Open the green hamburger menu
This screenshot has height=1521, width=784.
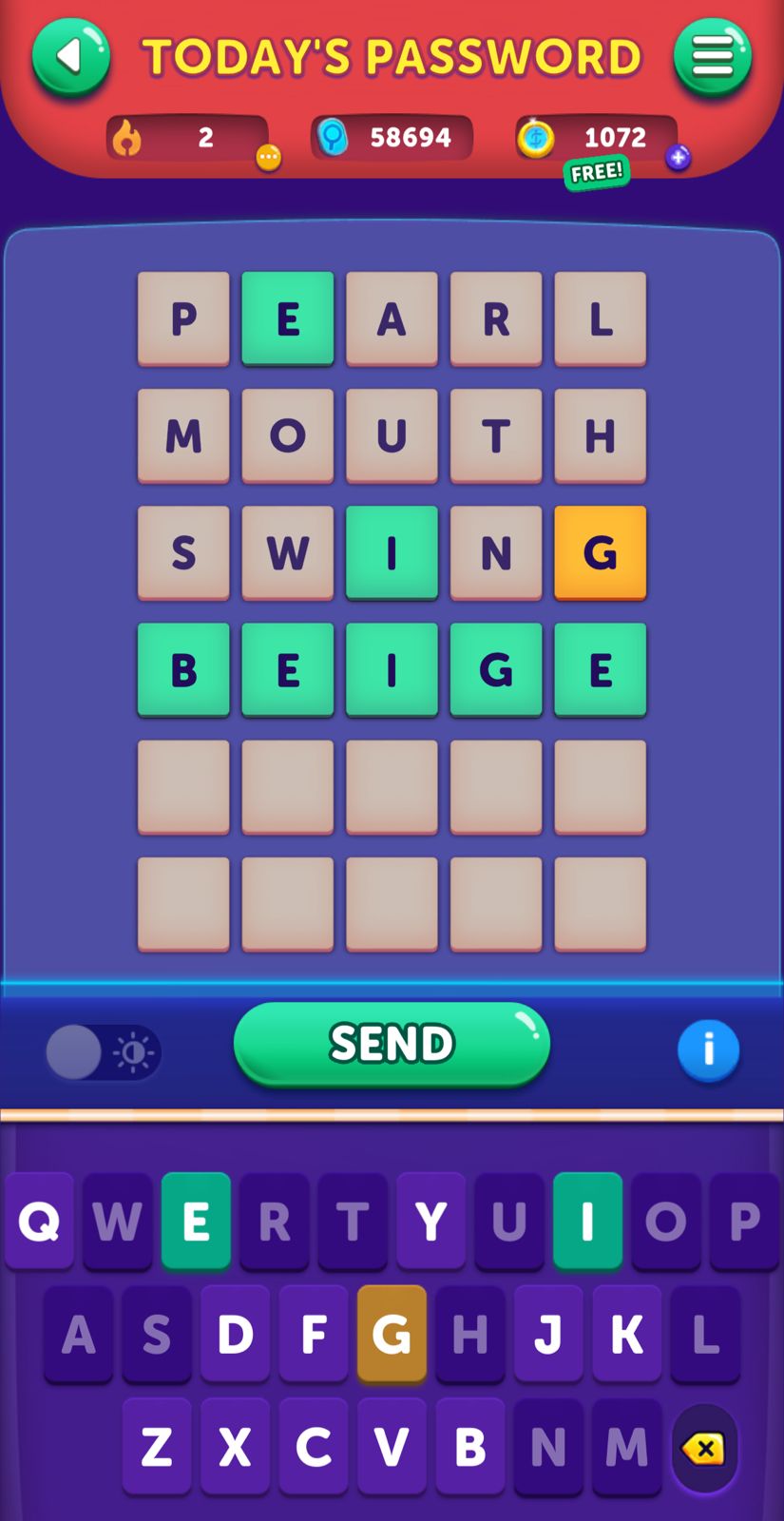pos(713,58)
